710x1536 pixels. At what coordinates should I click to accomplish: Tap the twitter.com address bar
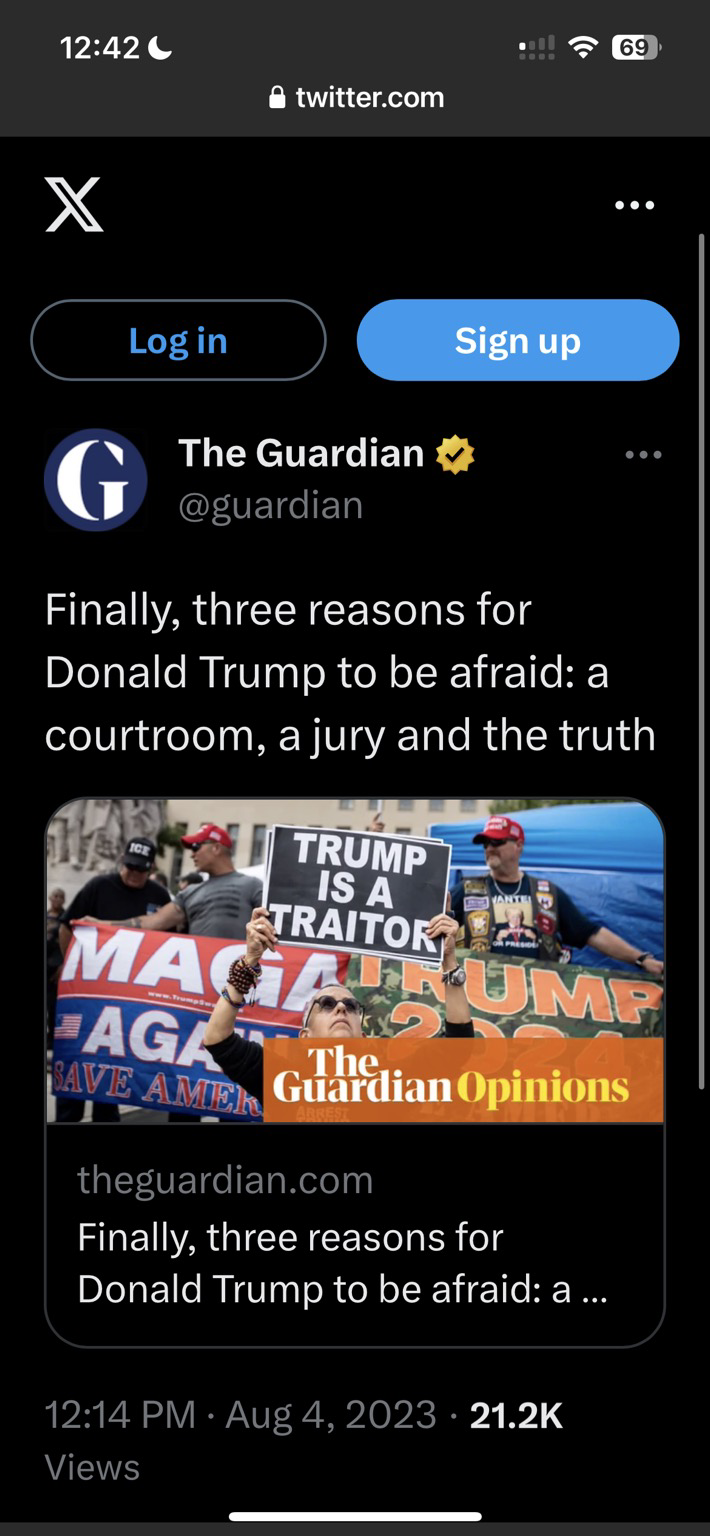point(355,97)
